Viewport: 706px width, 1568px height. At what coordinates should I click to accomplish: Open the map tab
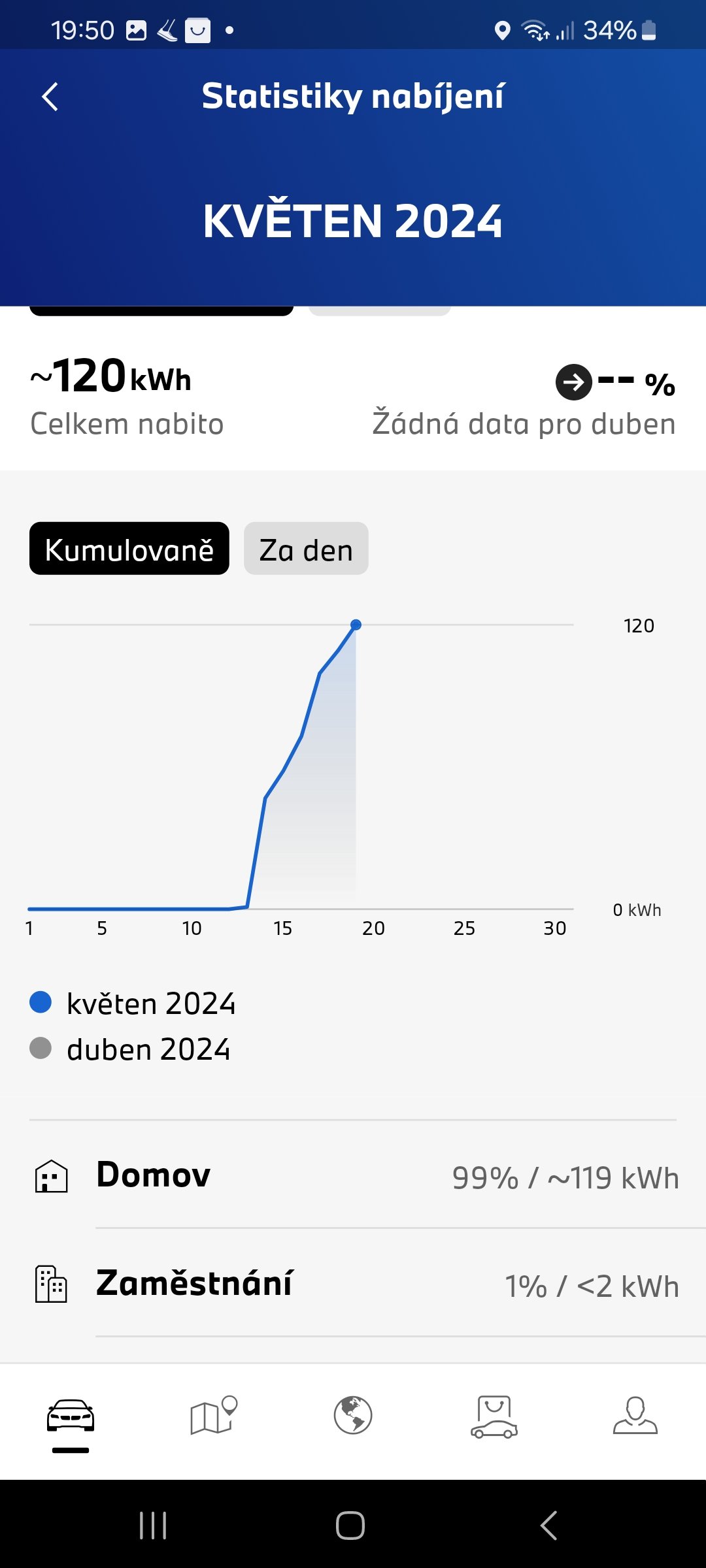pyautogui.click(x=212, y=1416)
